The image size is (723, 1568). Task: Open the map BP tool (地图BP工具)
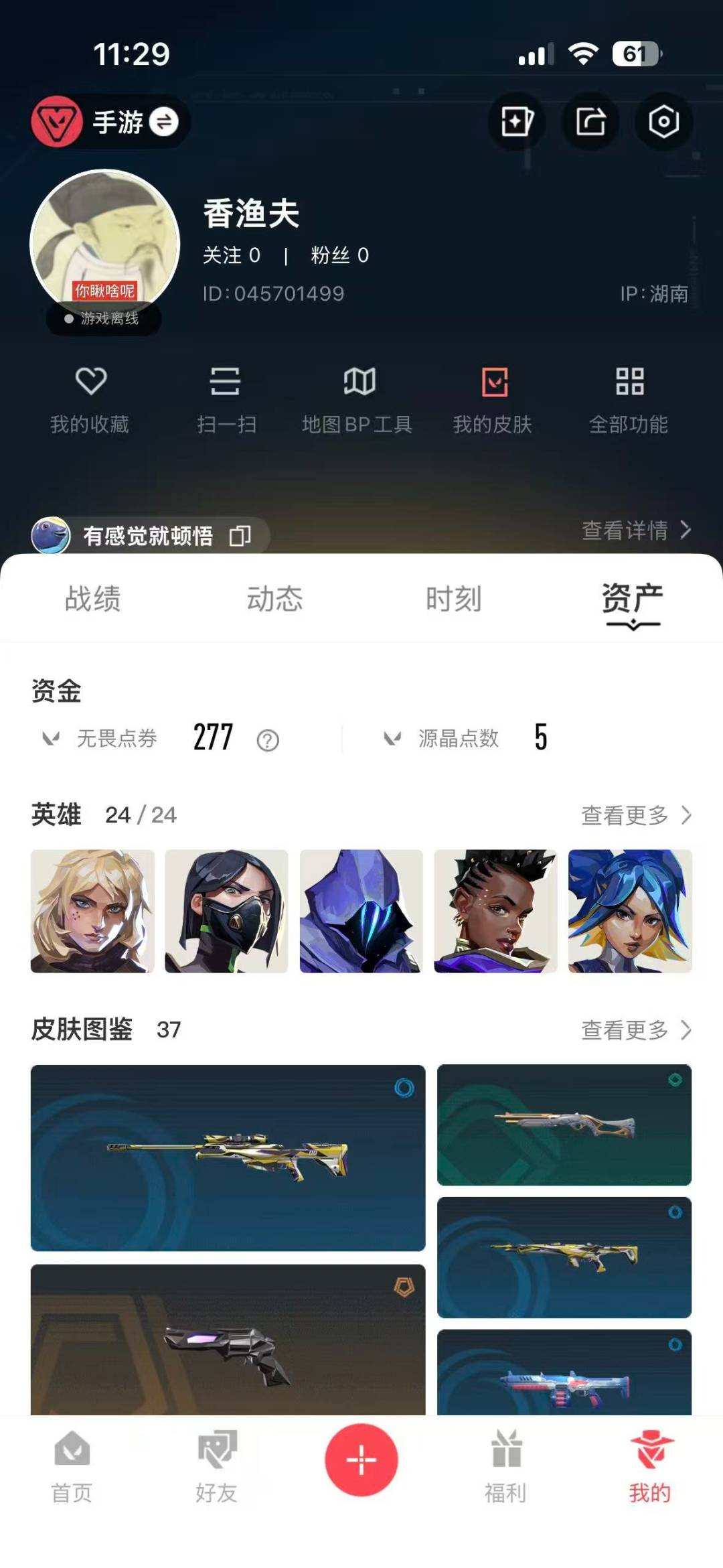[358, 400]
